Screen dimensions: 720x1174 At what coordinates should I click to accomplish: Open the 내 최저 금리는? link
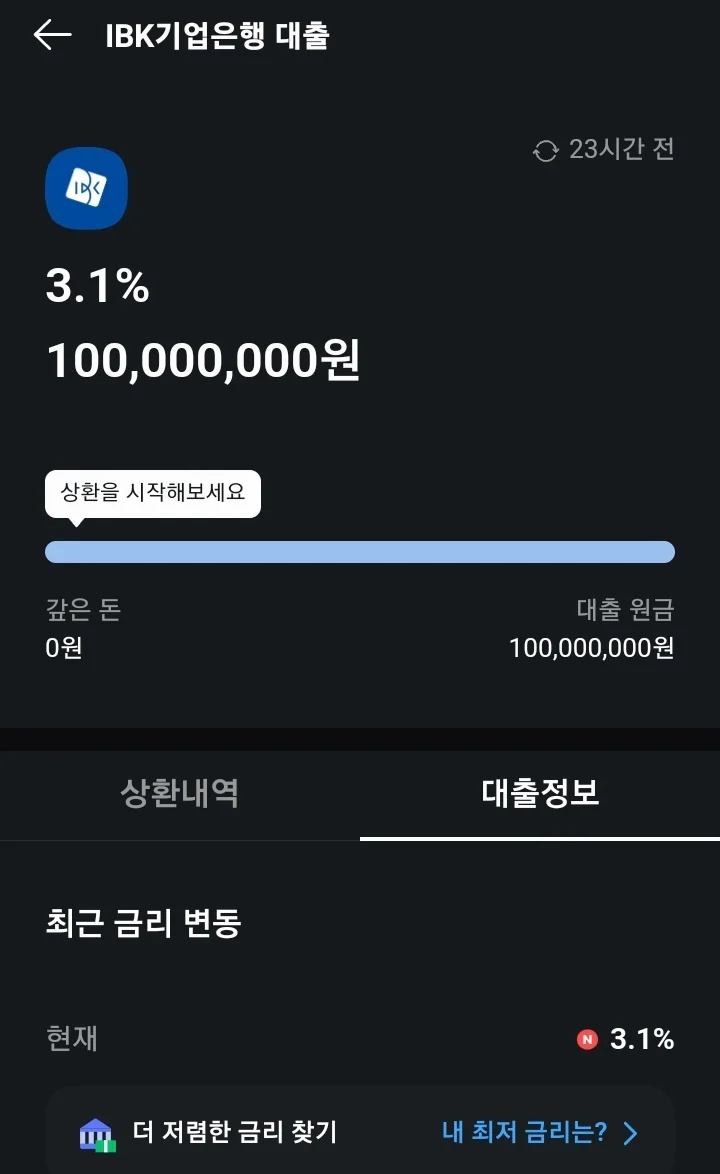540,1132
